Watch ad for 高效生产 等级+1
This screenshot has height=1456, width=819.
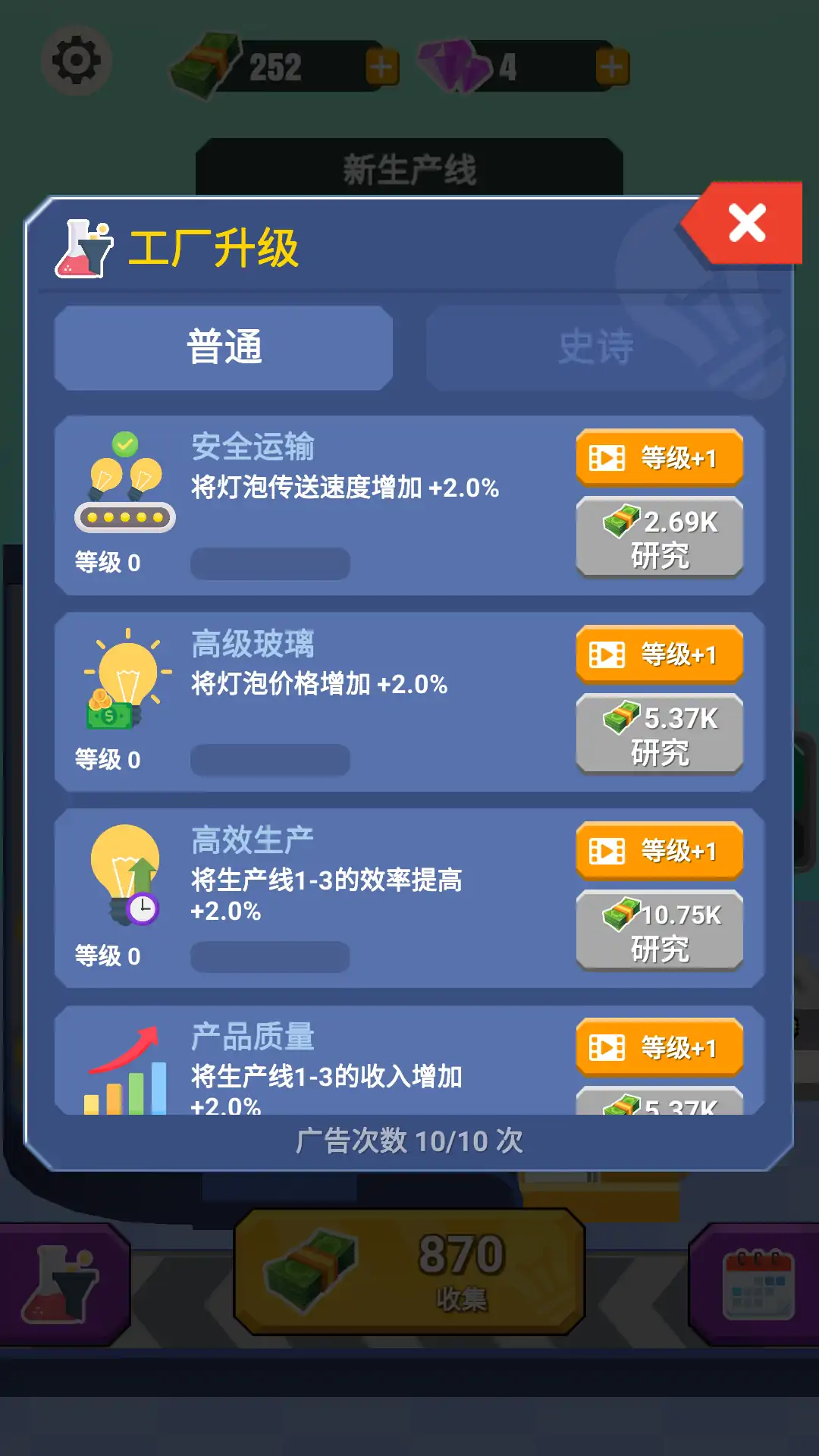tap(659, 851)
